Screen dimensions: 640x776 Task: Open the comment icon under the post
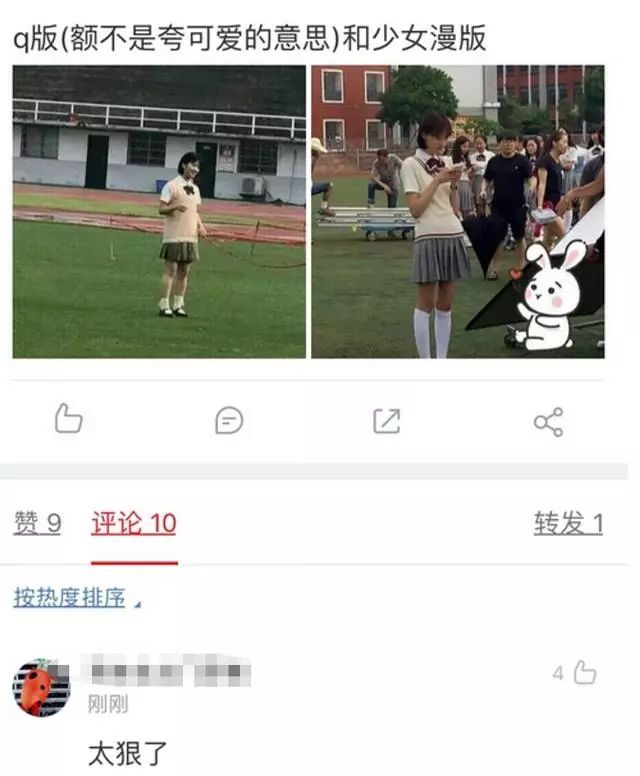(x=229, y=421)
